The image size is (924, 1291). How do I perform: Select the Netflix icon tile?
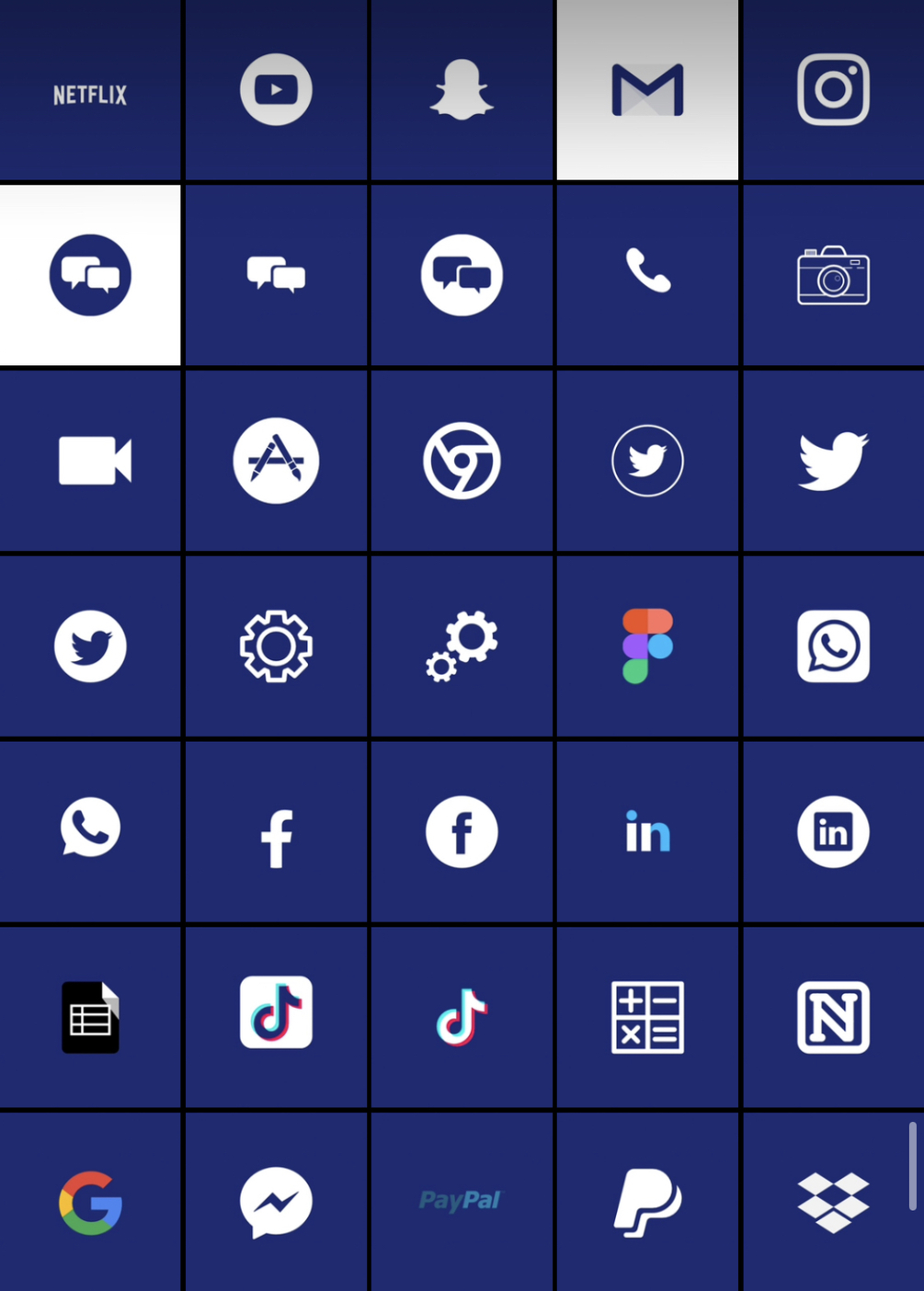click(x=90, y=94)
